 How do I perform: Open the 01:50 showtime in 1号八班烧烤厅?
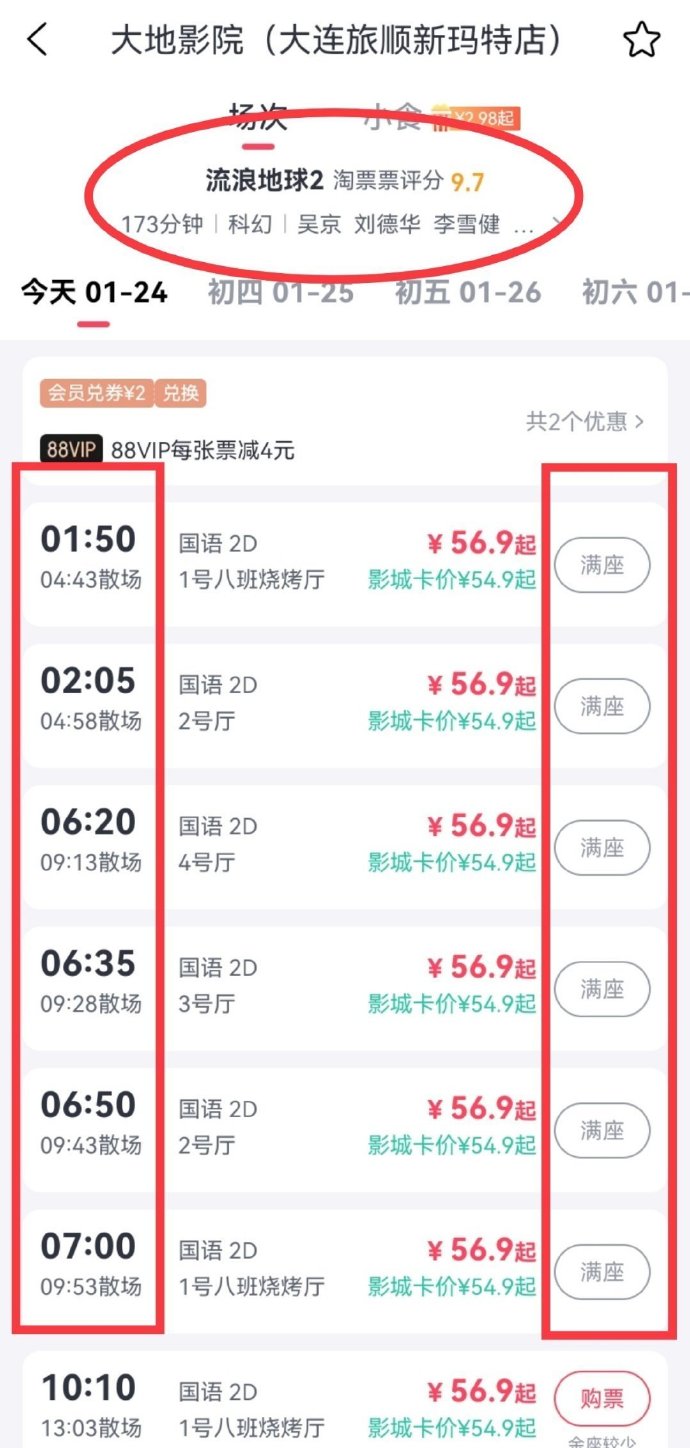tap(300, 564)
